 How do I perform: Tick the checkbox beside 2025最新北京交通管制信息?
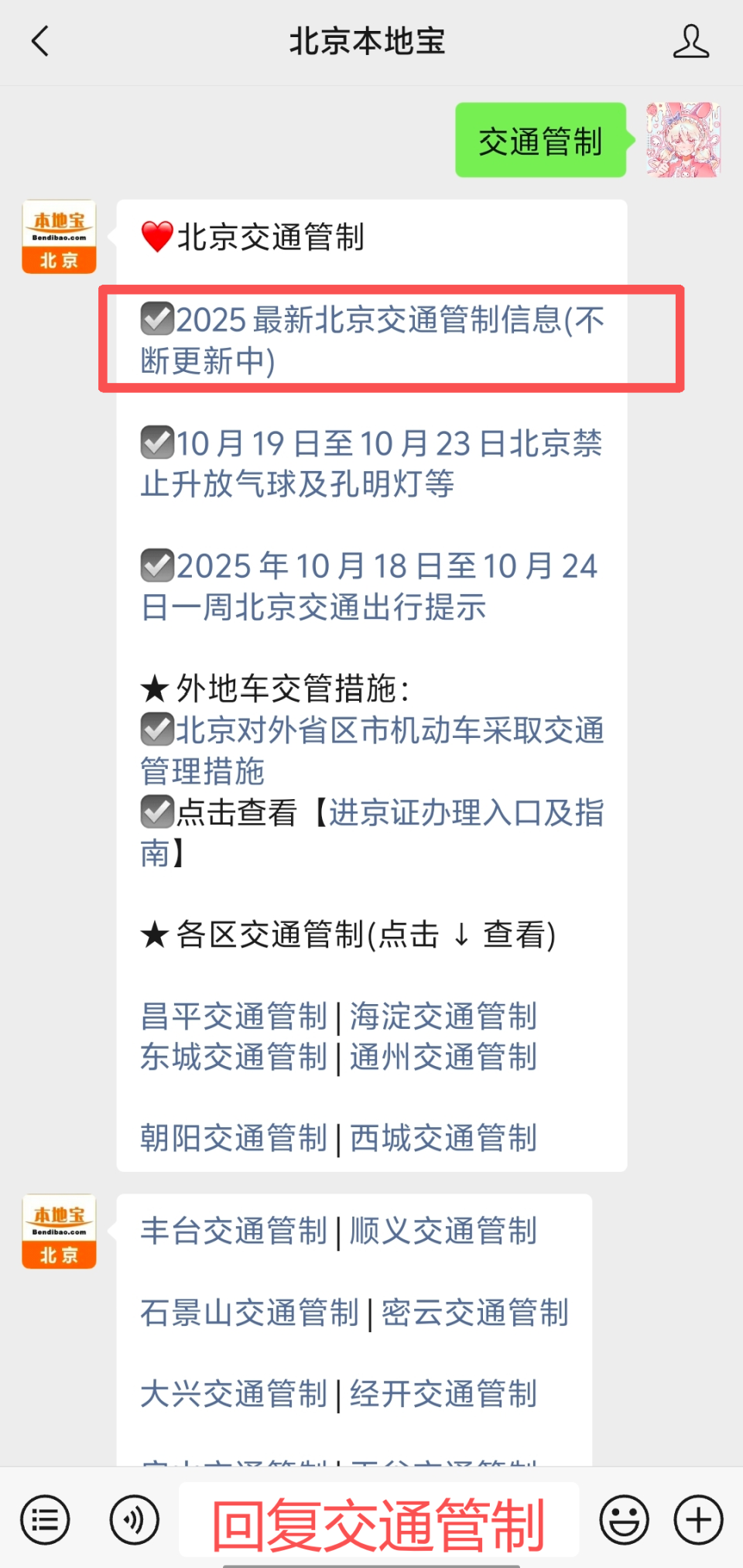point(156,320)
